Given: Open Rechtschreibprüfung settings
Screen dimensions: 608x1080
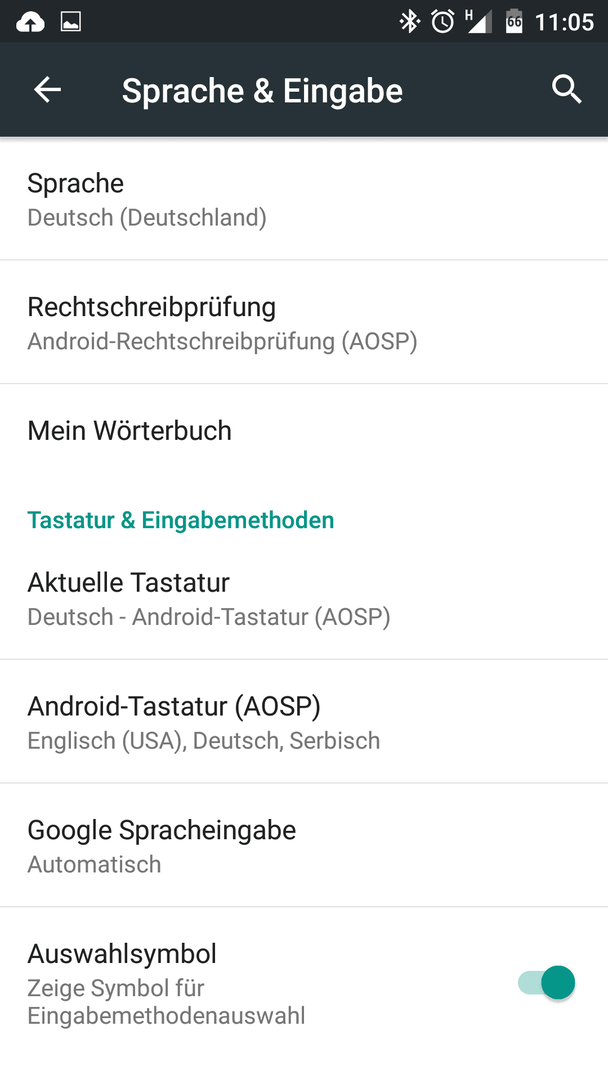Looking at the screenshot, I should coord(304,322).
